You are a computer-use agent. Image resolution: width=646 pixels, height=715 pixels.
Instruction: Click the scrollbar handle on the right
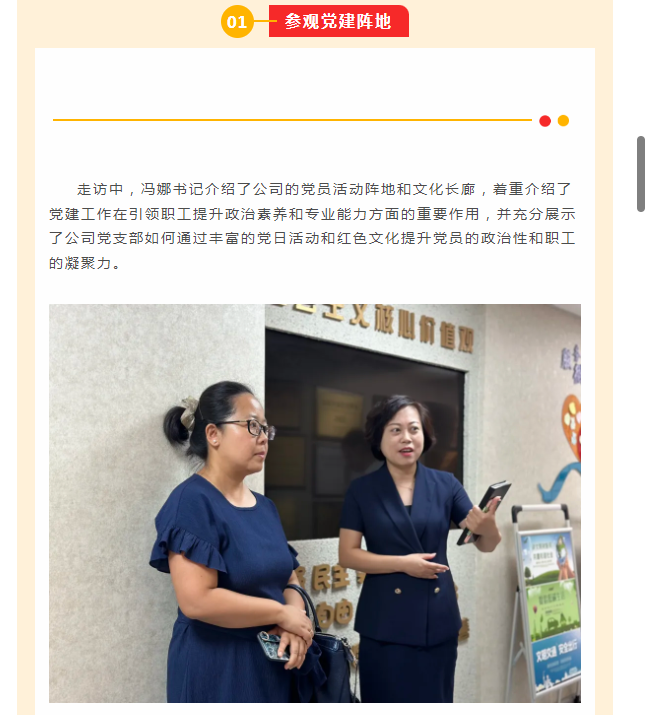640,173
